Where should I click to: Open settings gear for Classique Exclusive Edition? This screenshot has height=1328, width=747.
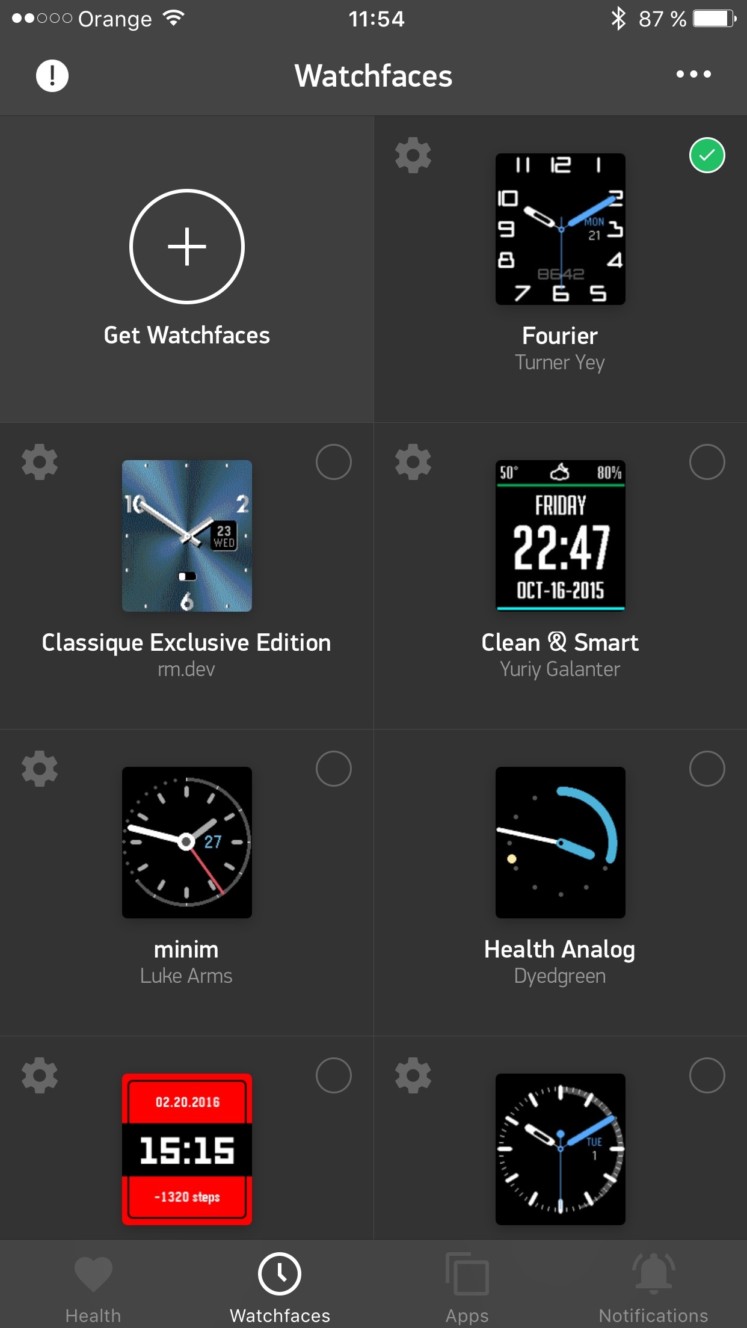point(40,462)
